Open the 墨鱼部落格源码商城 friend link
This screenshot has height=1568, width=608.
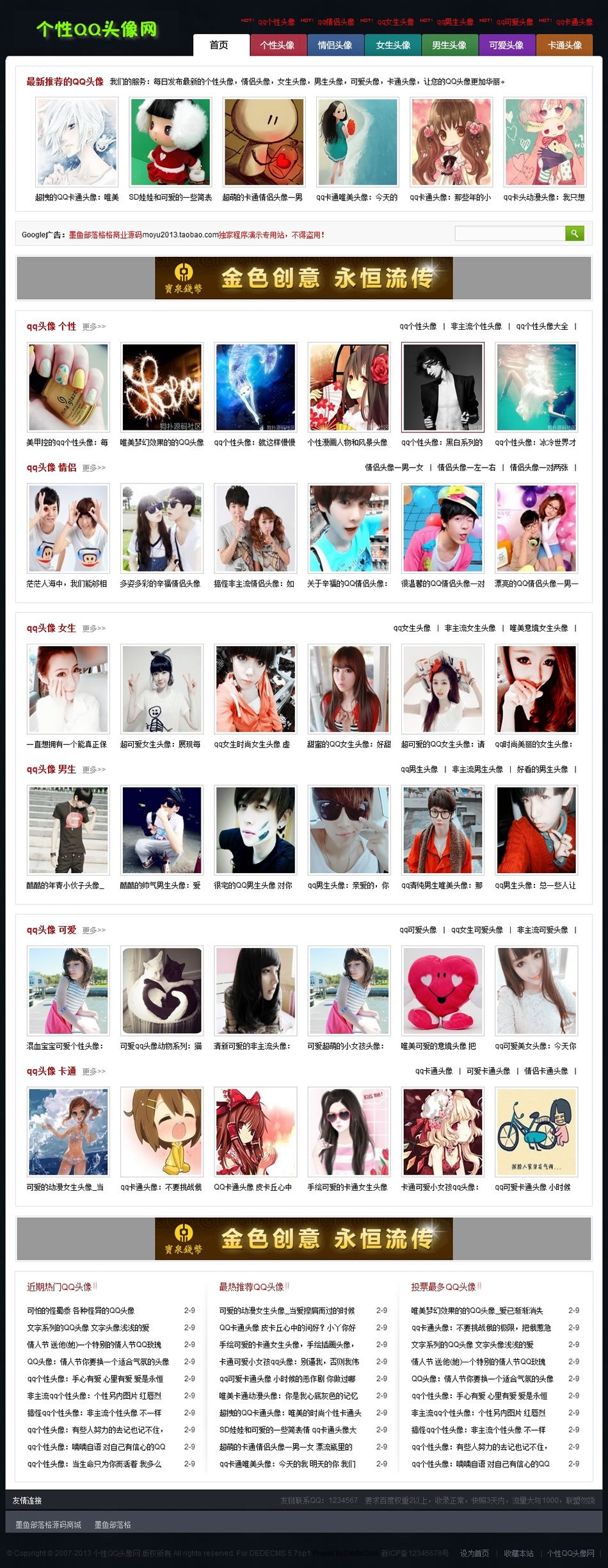(48, 1525)
